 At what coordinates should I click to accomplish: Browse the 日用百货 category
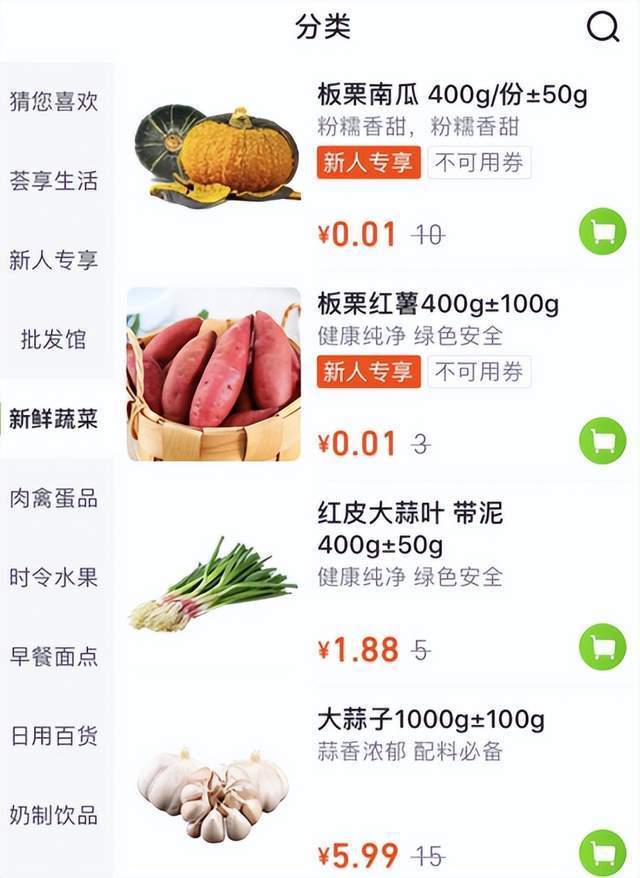pyautogui.click(x=54, y=737)
